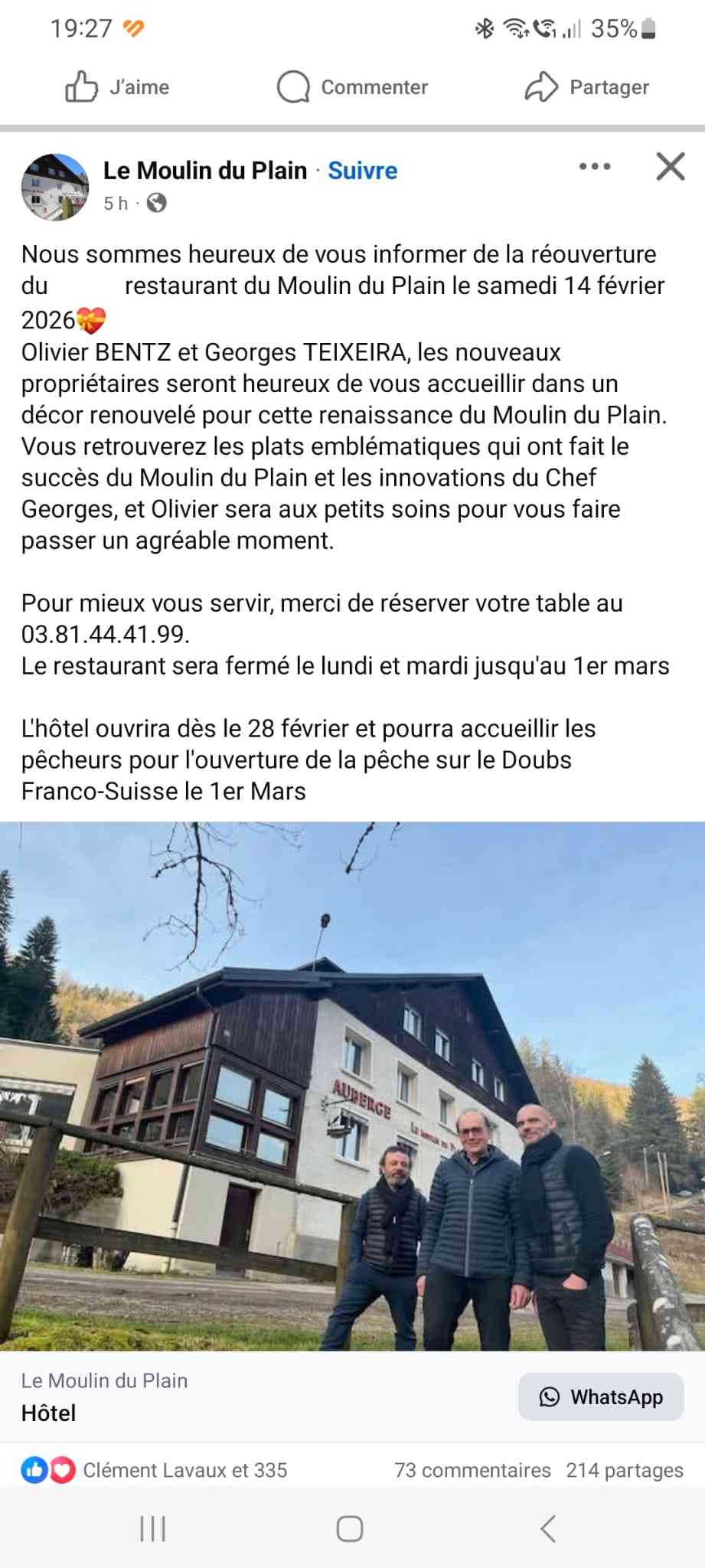705x1568 pixels.
Task: Contact the hotel via WhatsApp button
Action: click(601, 1396)
